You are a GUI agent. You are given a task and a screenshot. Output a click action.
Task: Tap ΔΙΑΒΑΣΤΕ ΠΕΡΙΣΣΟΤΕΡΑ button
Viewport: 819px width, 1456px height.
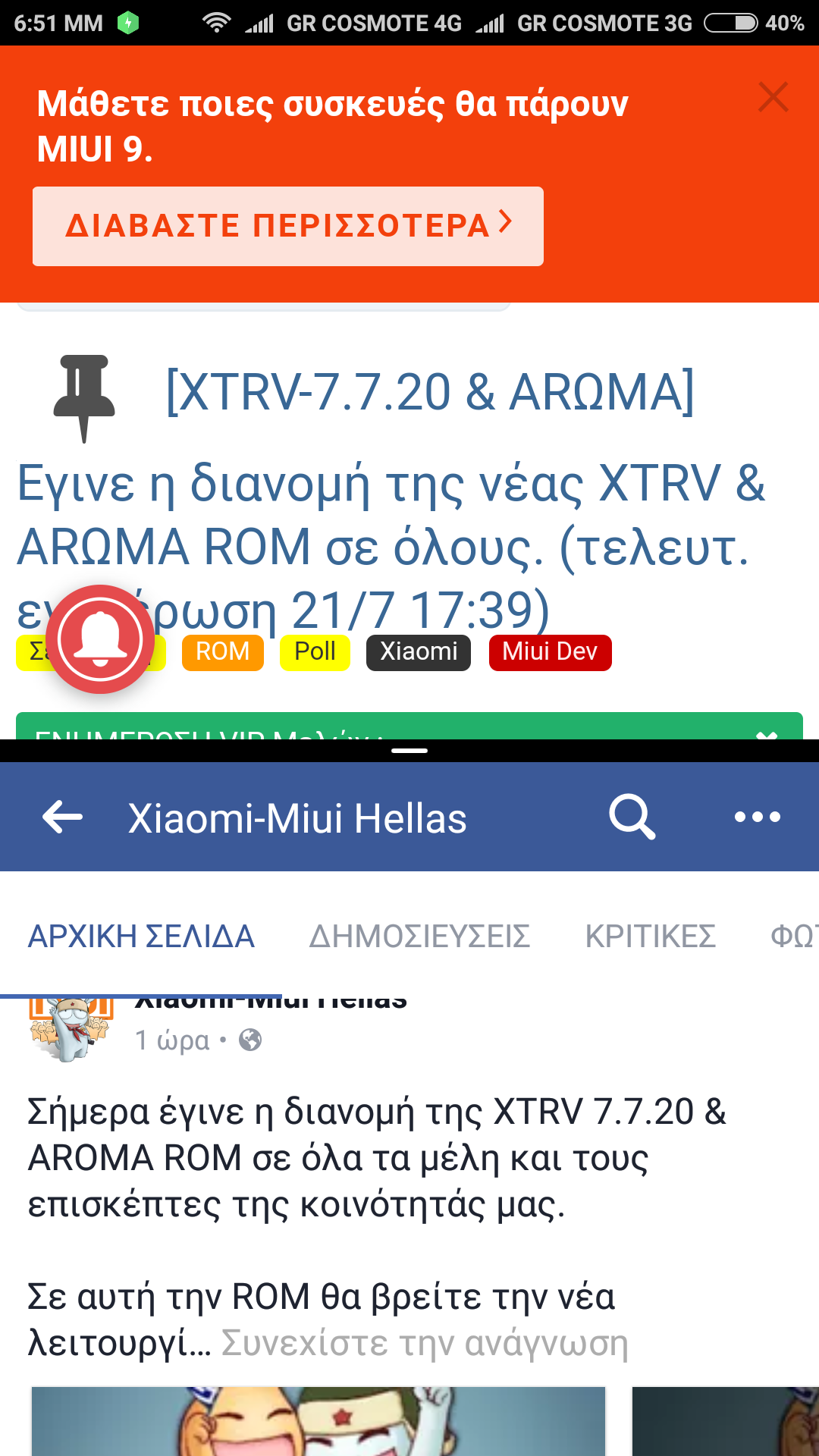click(x=288, y=226)
